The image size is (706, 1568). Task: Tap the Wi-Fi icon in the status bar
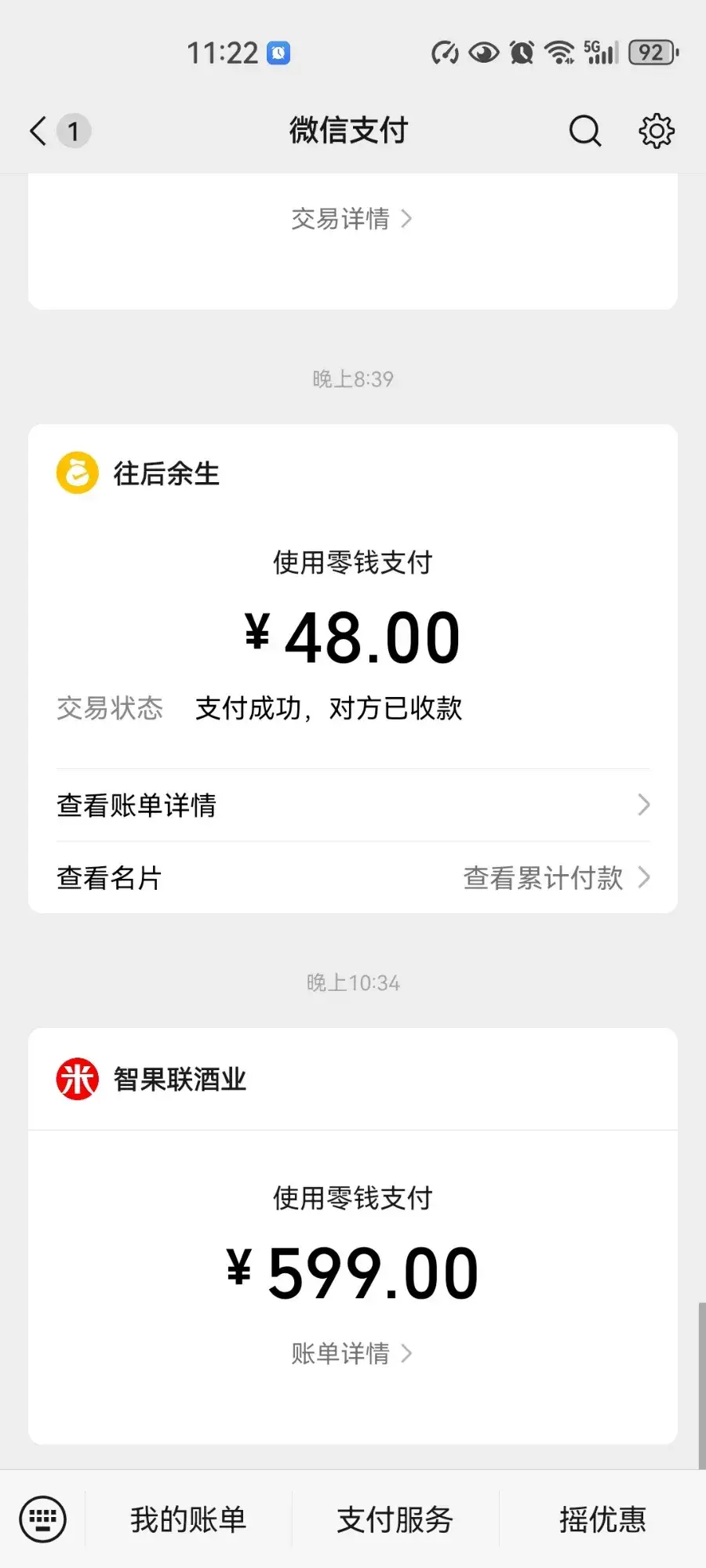[559, 52]
